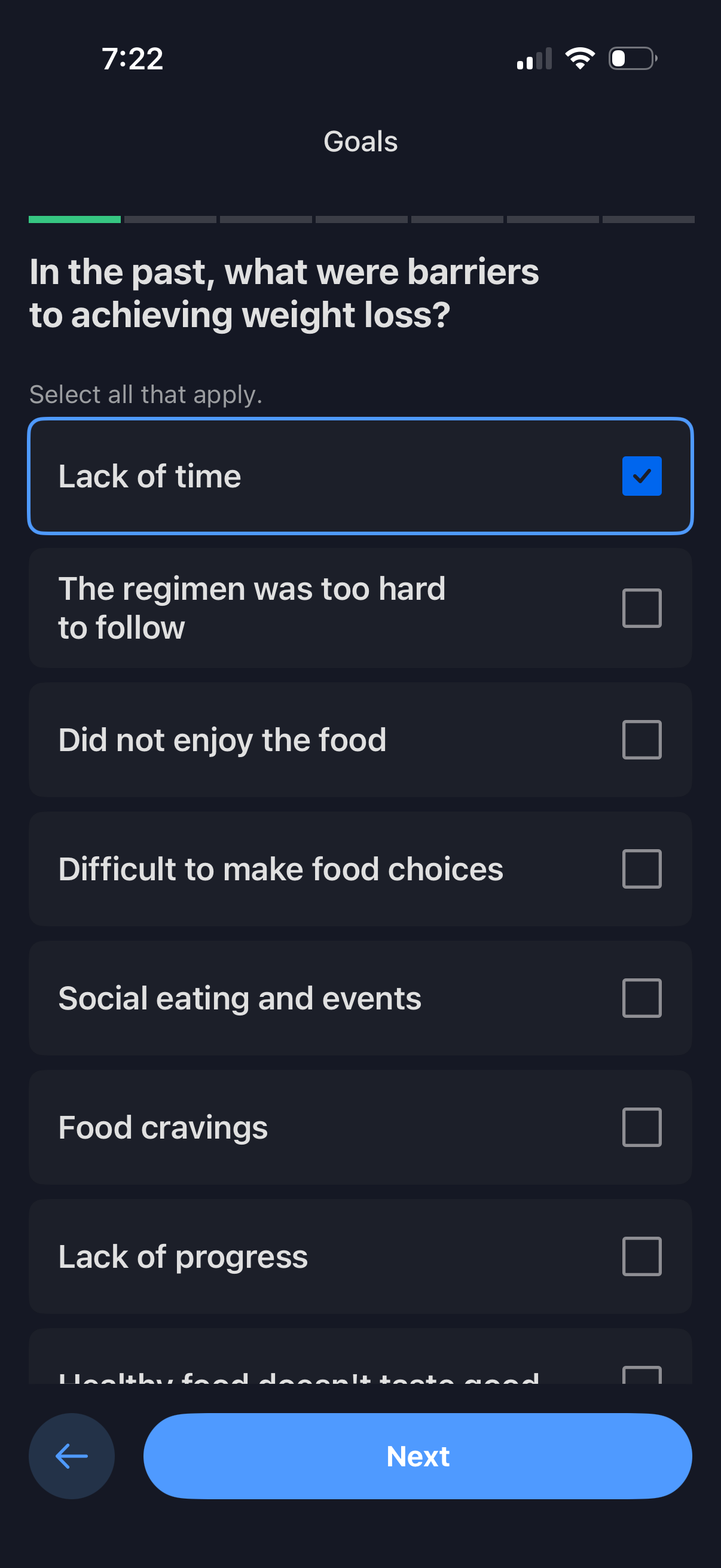Click the battery indicator in status bar

coord(630,58)
